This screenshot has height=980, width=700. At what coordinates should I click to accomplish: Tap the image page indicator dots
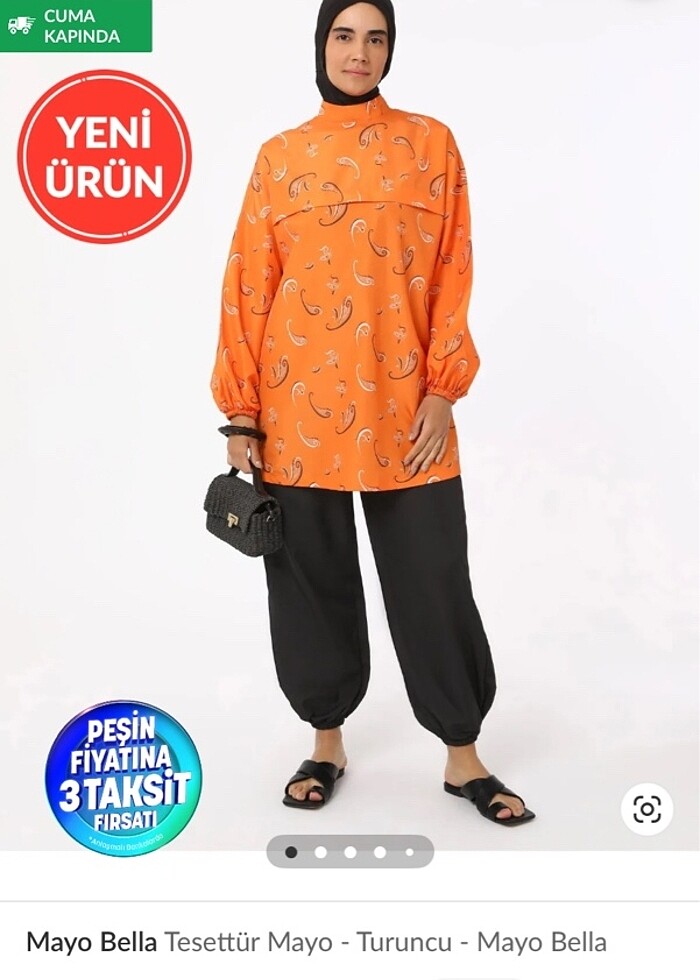(350, 852)
